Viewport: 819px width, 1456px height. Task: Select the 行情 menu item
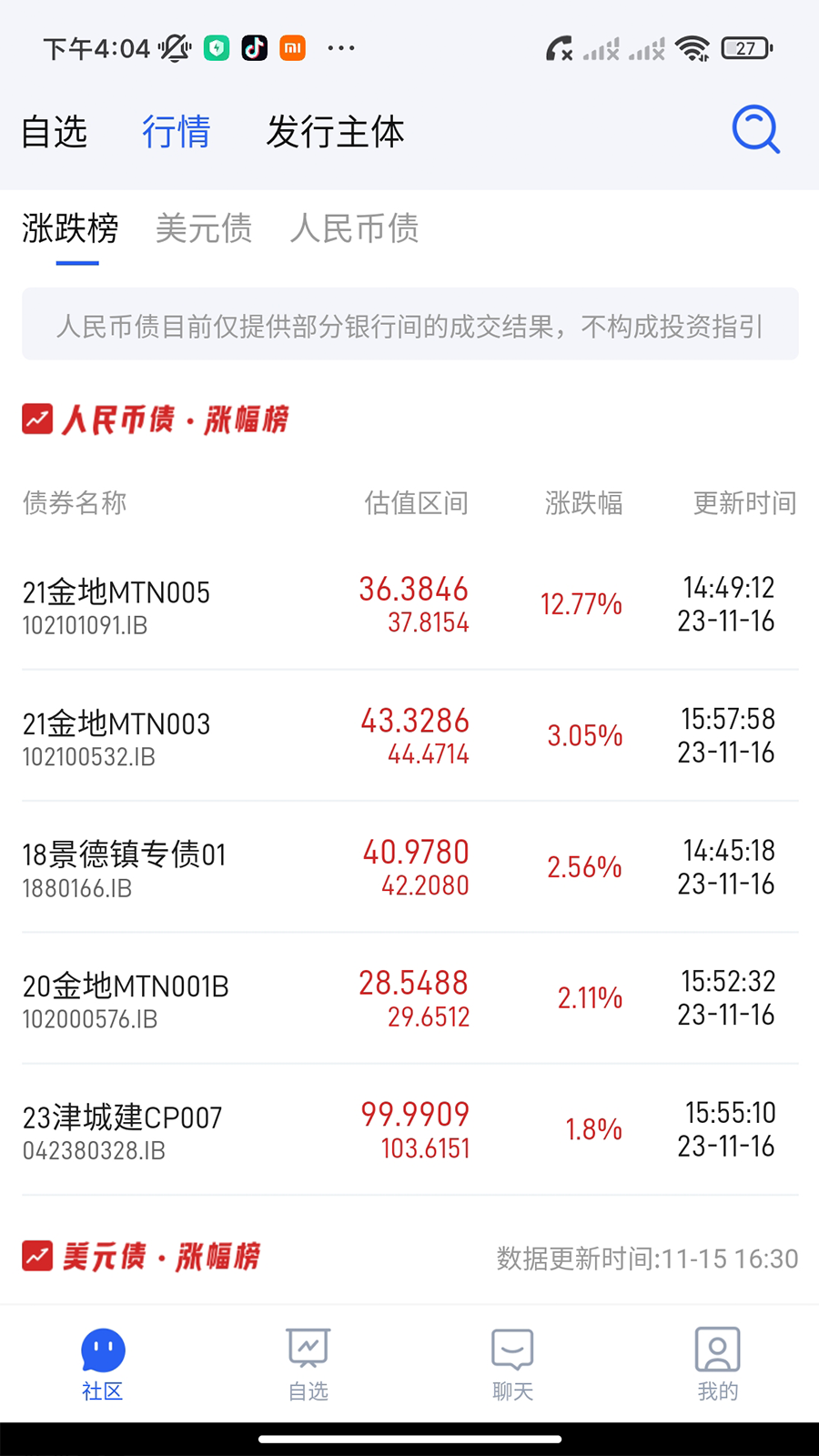[177, 131]
